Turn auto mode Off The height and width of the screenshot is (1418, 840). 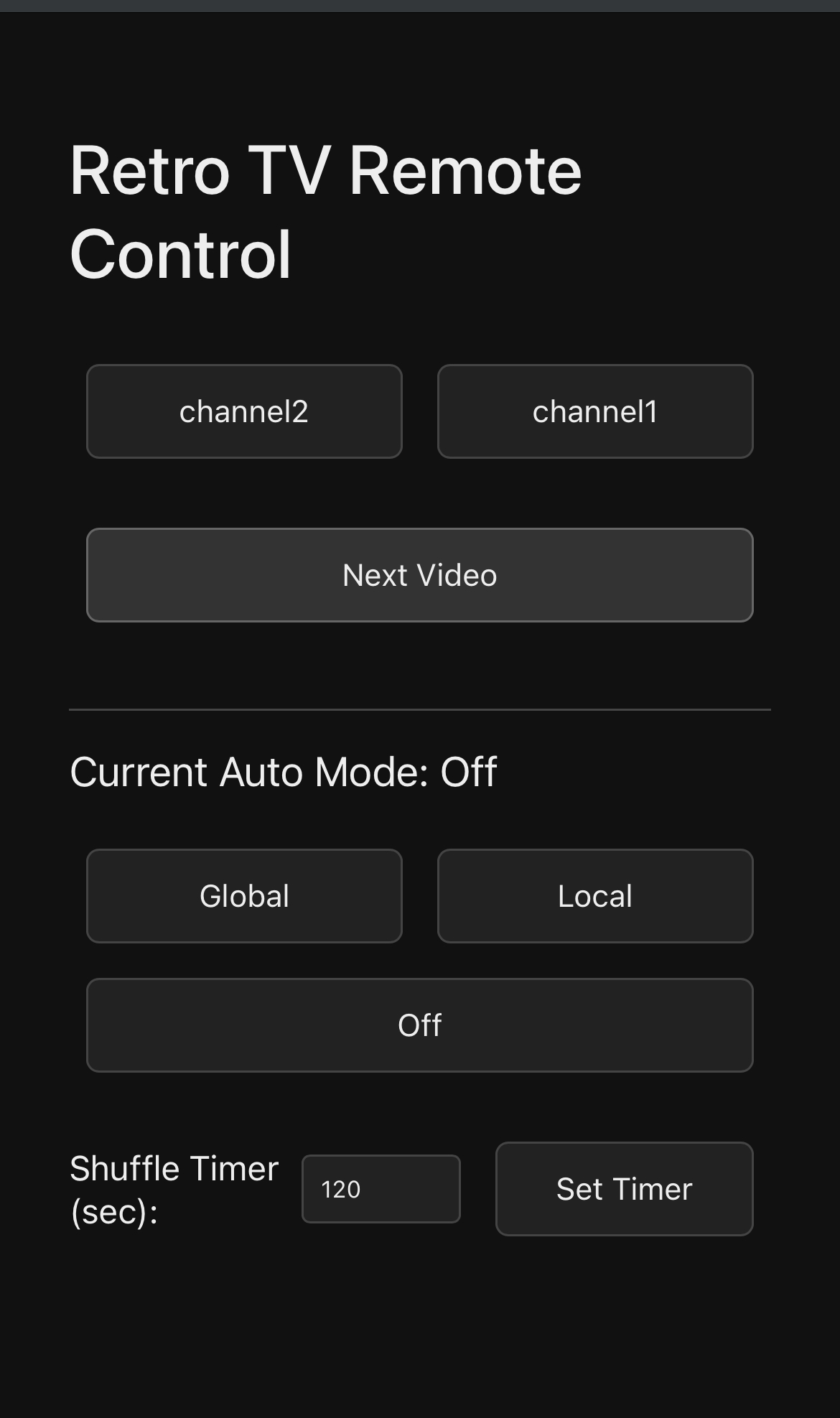point(419,1025)
